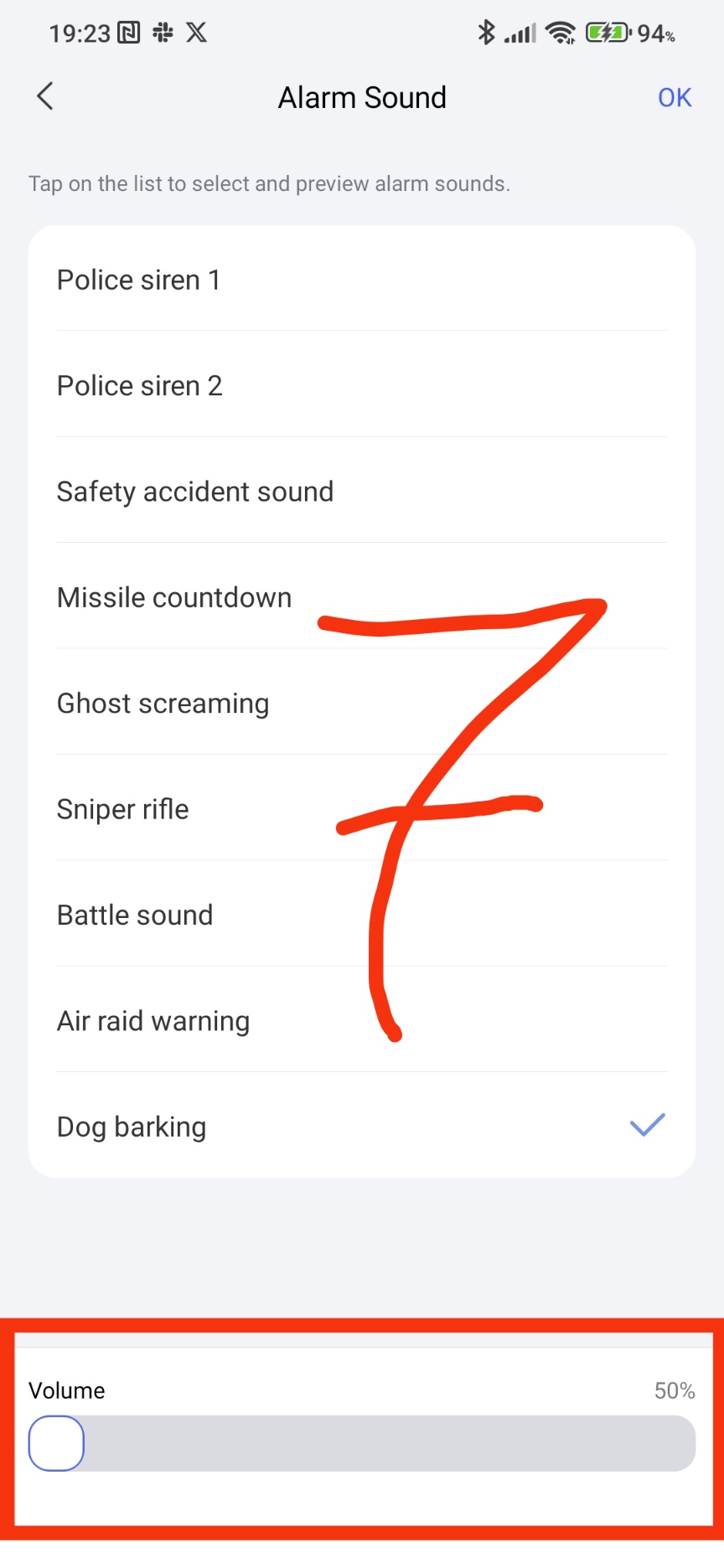
Task: Confirm selection with OK
Action: [x=674, y=98]
